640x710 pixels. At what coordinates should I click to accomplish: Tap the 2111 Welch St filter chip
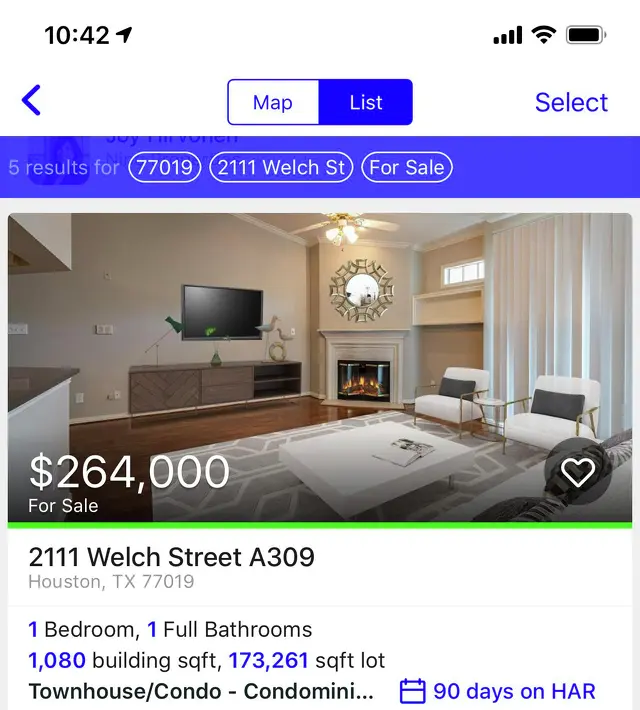point(281,167)
